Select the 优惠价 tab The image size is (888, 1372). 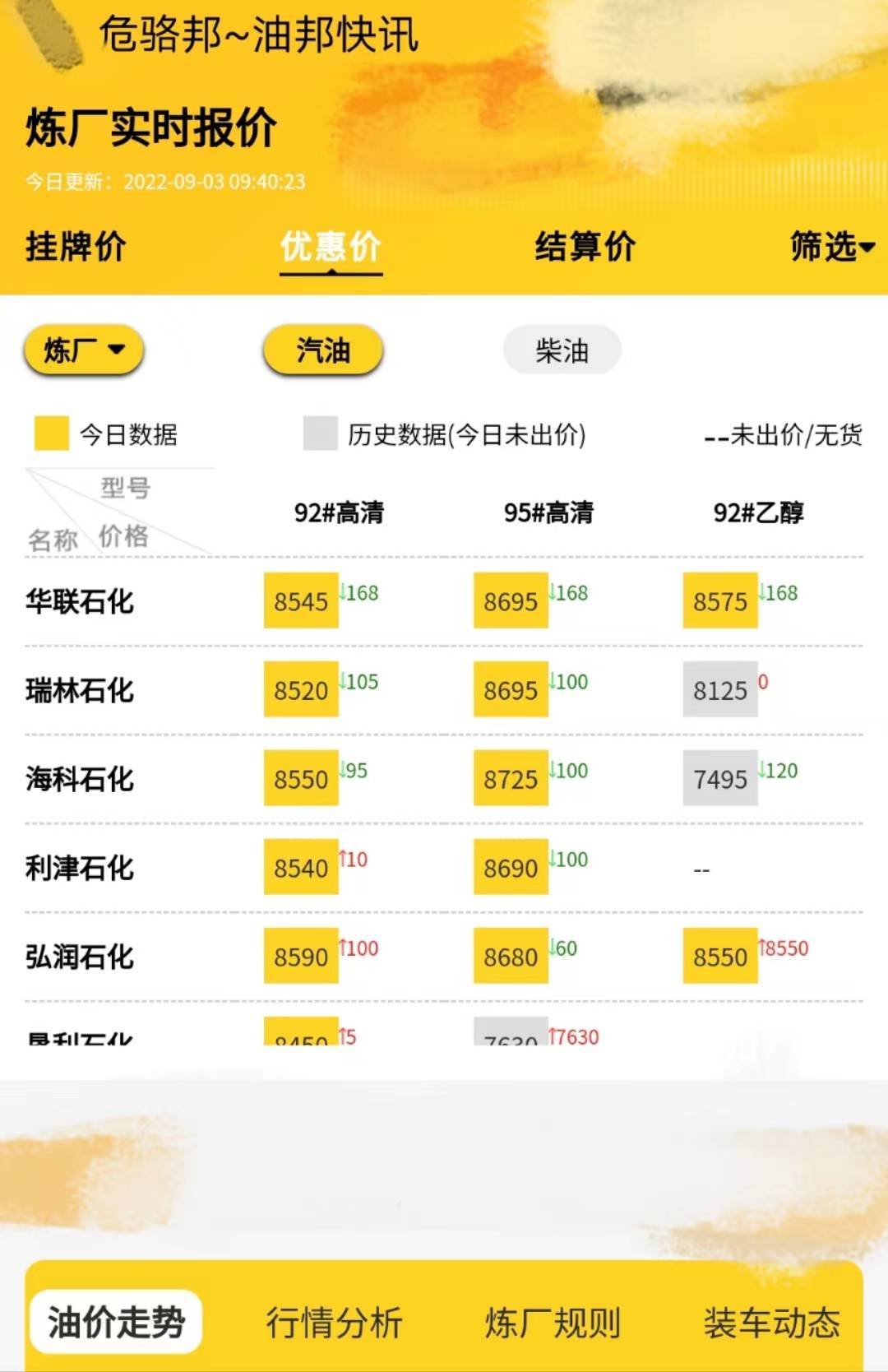[x=331, y=248]
